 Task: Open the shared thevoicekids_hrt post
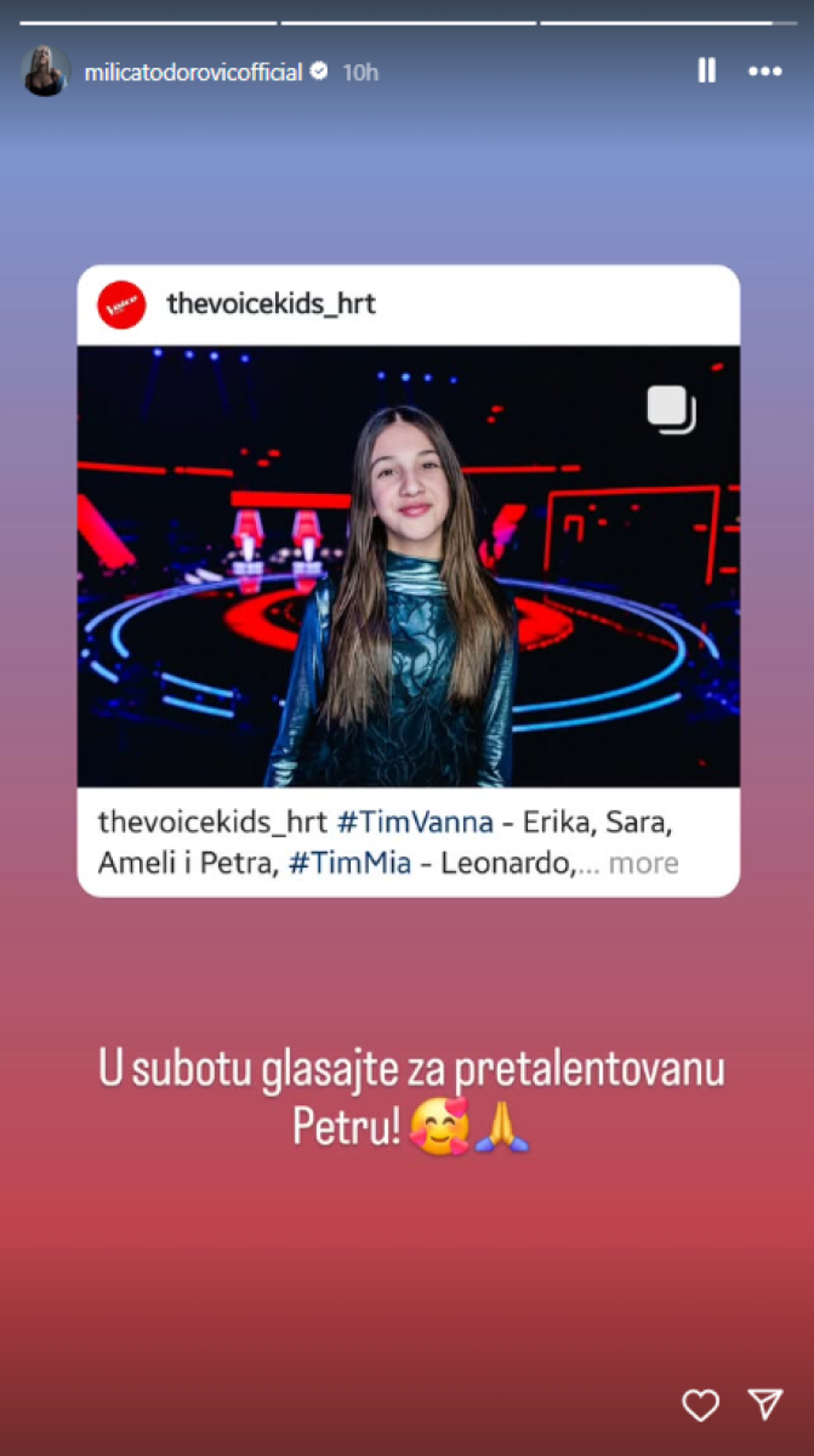pos(408,565)
